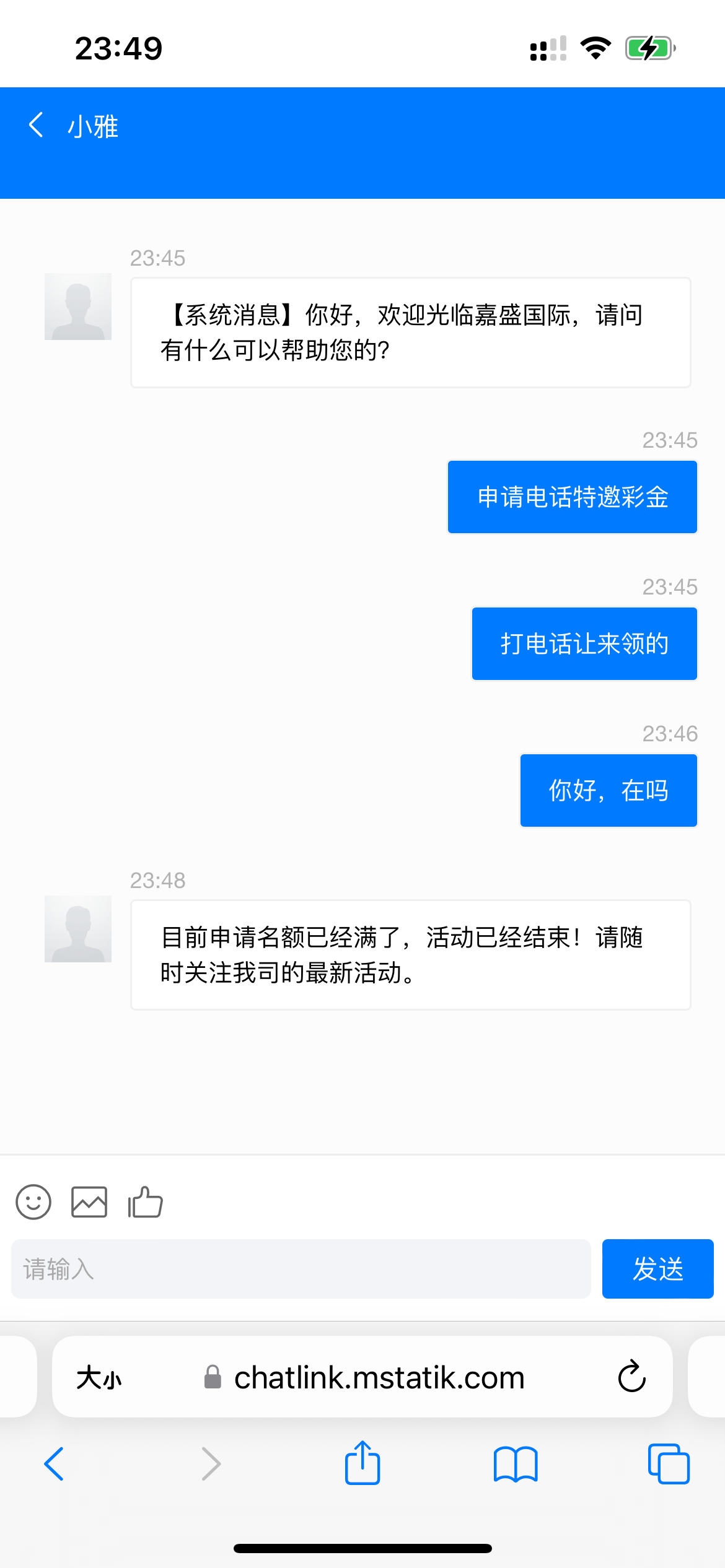Viewport: 725px width, 1568px height.
Task: Reload the chatlink.mstatik.com page
Action: (631, 1377)
